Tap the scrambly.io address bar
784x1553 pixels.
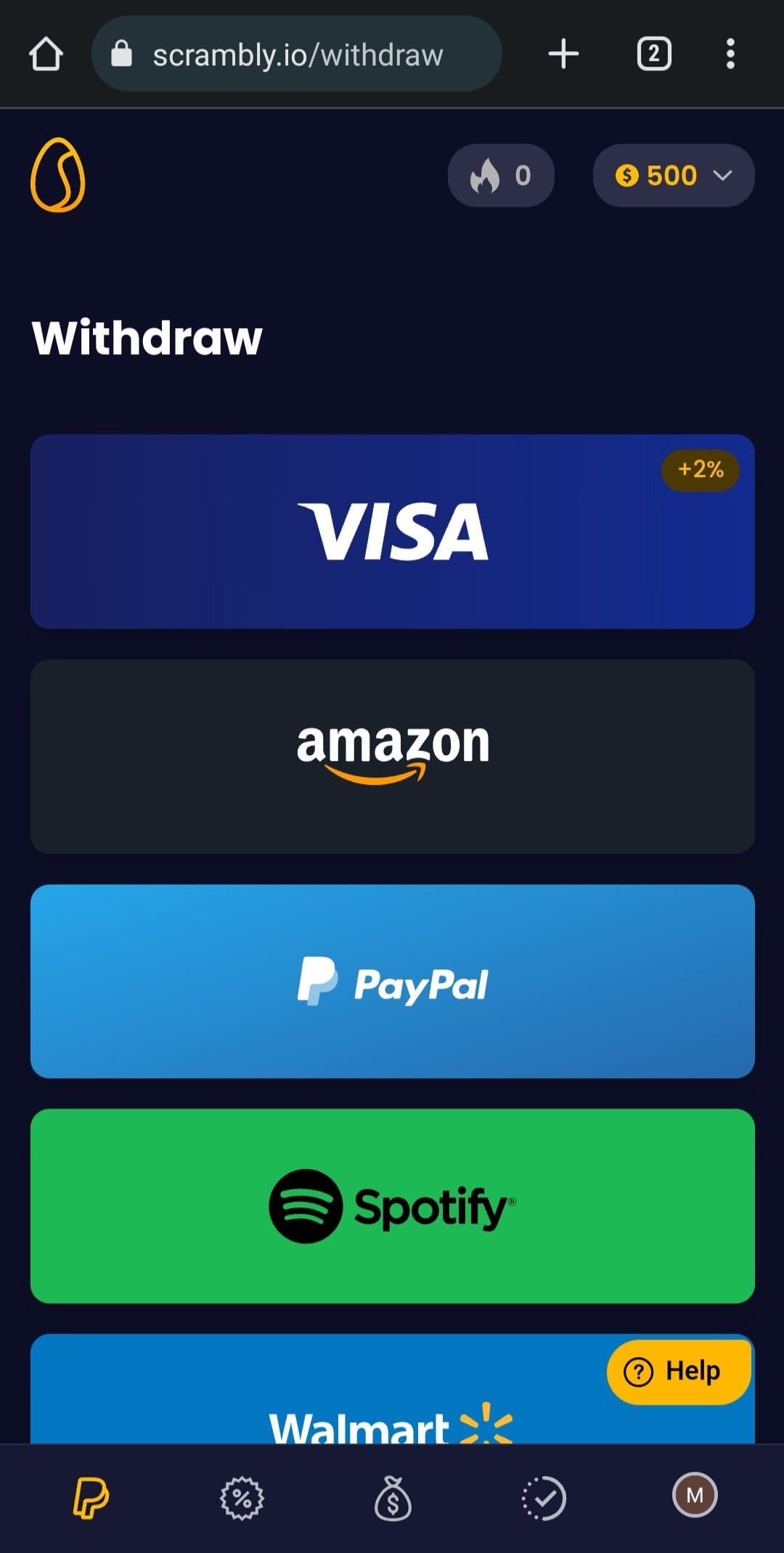[297, 54]
